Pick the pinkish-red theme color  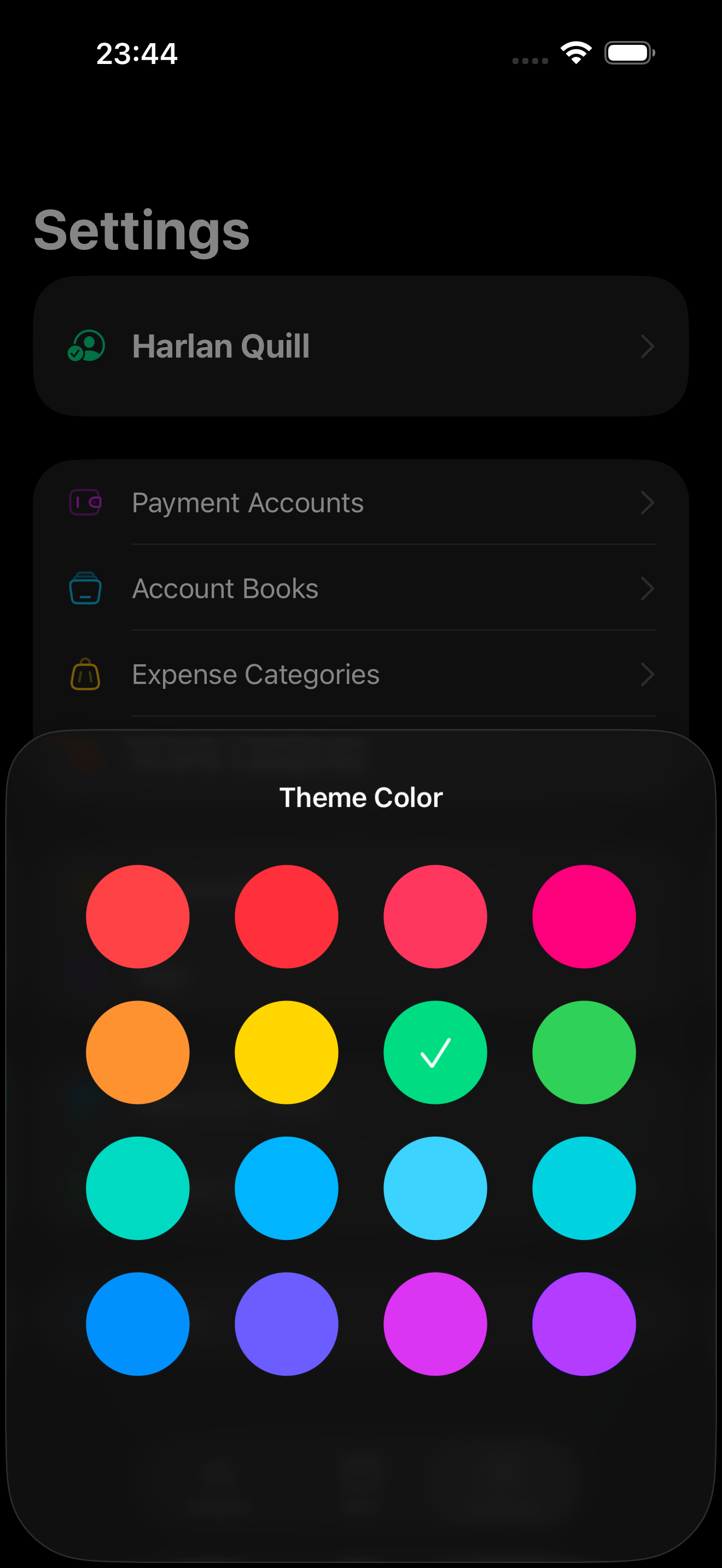point(435,916)
